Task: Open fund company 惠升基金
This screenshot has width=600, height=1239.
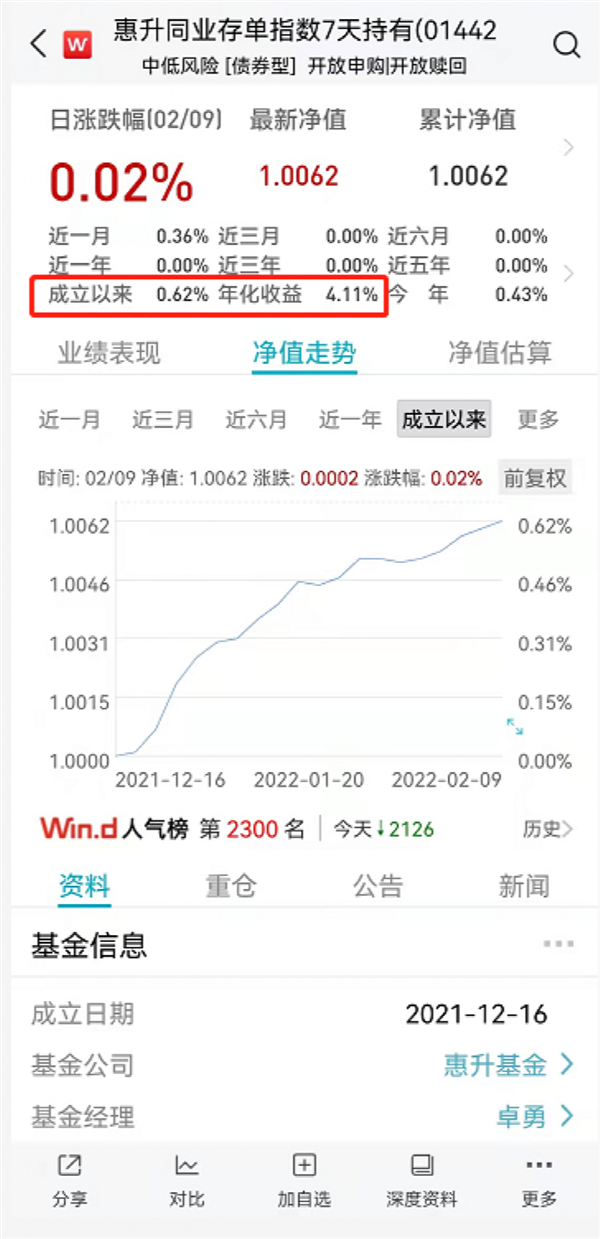Action: tap(508, 1065)
